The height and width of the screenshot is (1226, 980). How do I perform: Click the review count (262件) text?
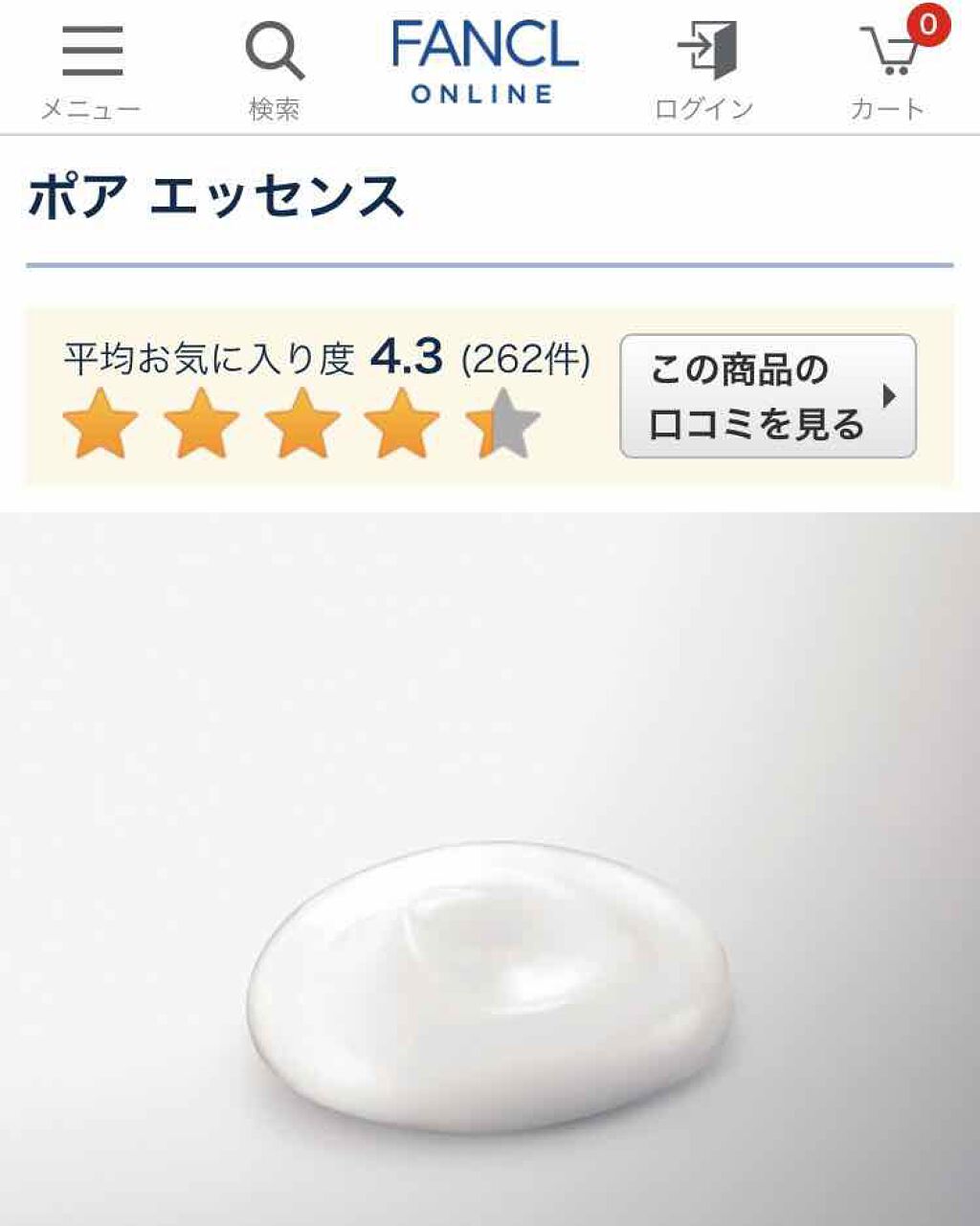[x=525, y=358]
